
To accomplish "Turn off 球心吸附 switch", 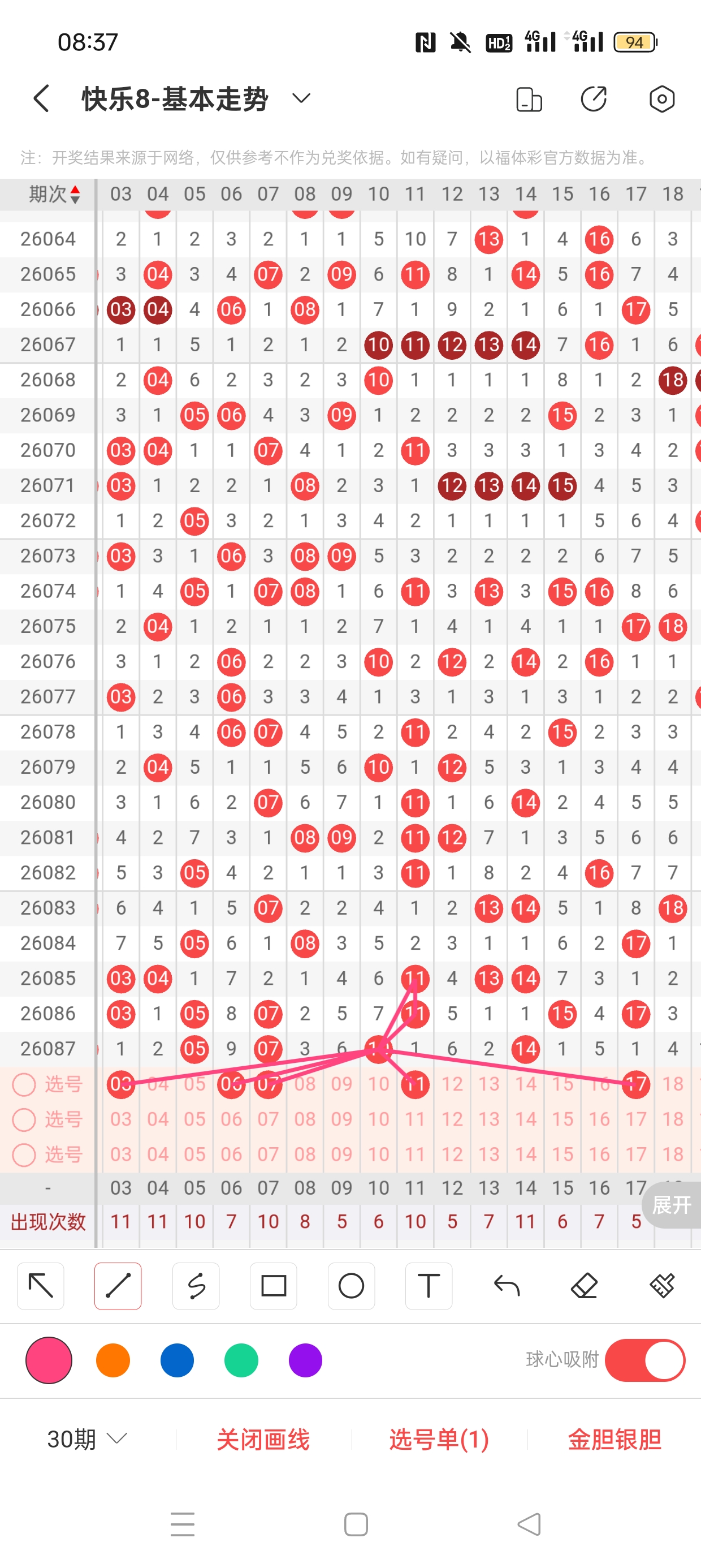I will pyautogui.click(x=645, y=1360).
